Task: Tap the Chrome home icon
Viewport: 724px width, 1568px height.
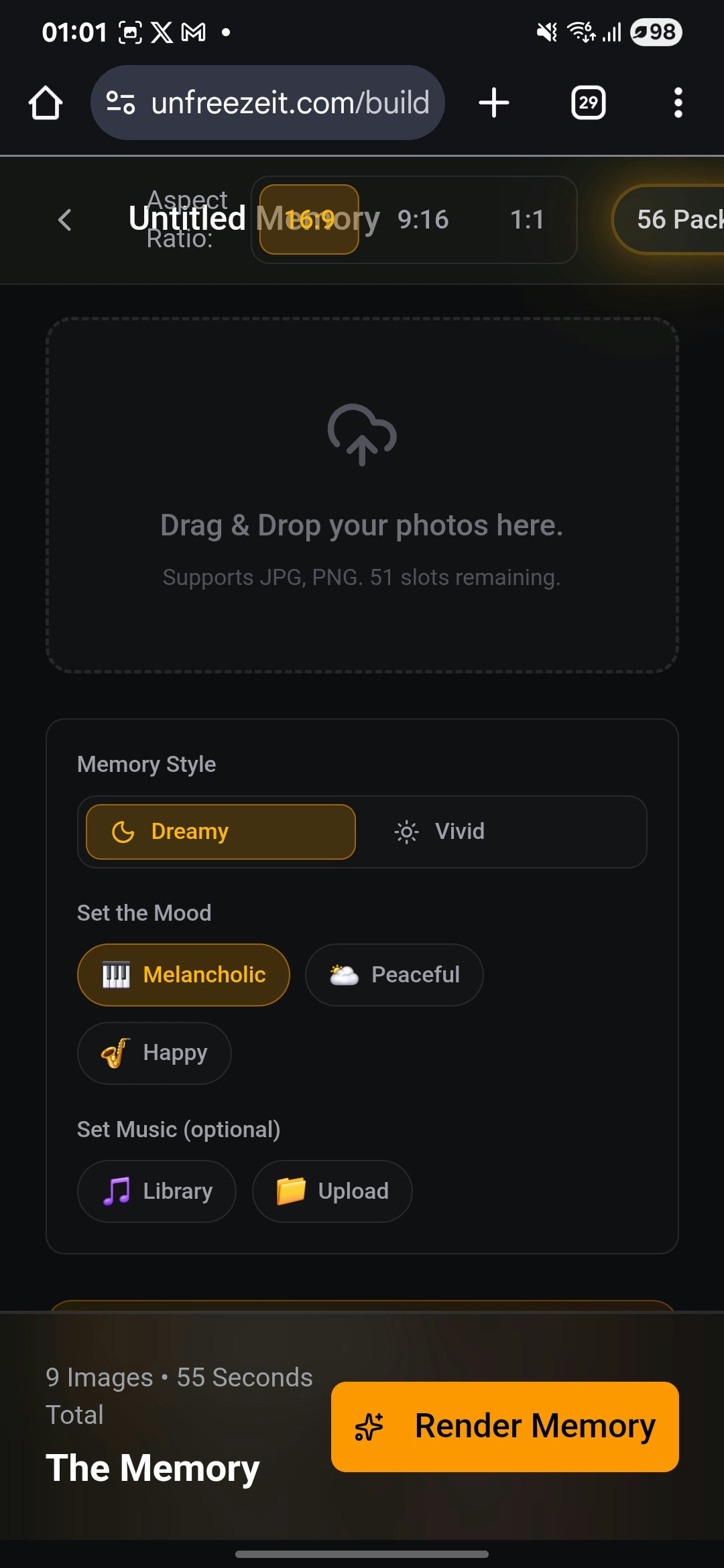Action: click(45, 103)
